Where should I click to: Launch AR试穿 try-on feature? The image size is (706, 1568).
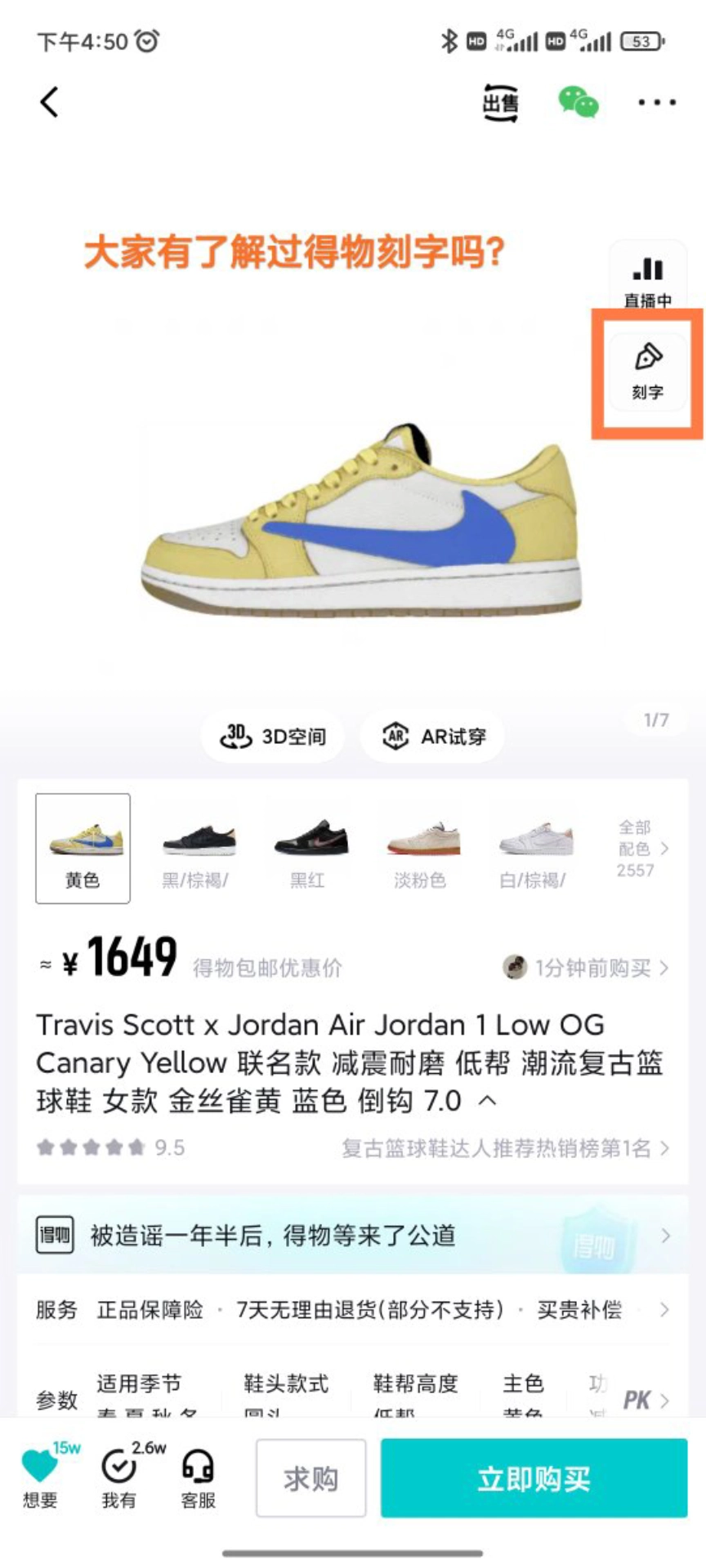(x=431, y=736)
